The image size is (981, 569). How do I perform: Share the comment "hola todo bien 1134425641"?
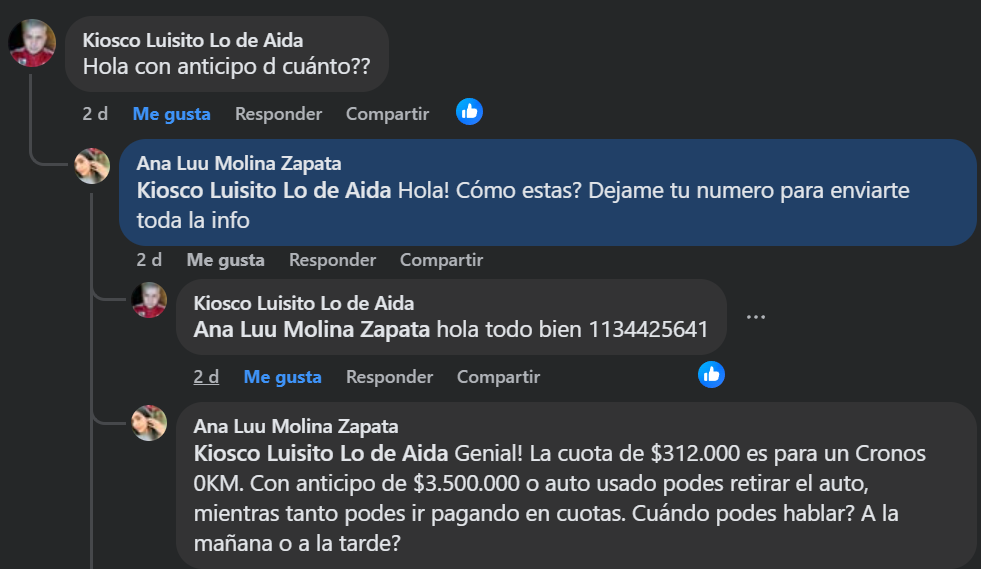(x=498, y=377)
